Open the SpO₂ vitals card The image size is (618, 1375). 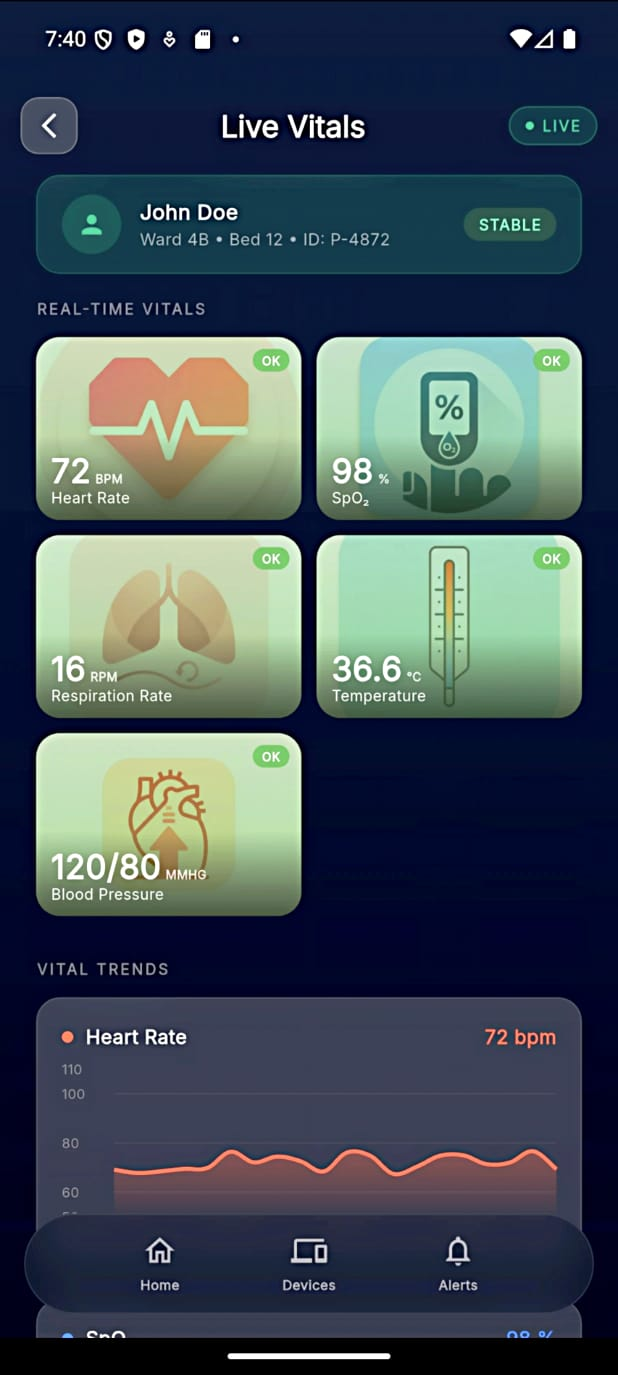coord(449,428)
